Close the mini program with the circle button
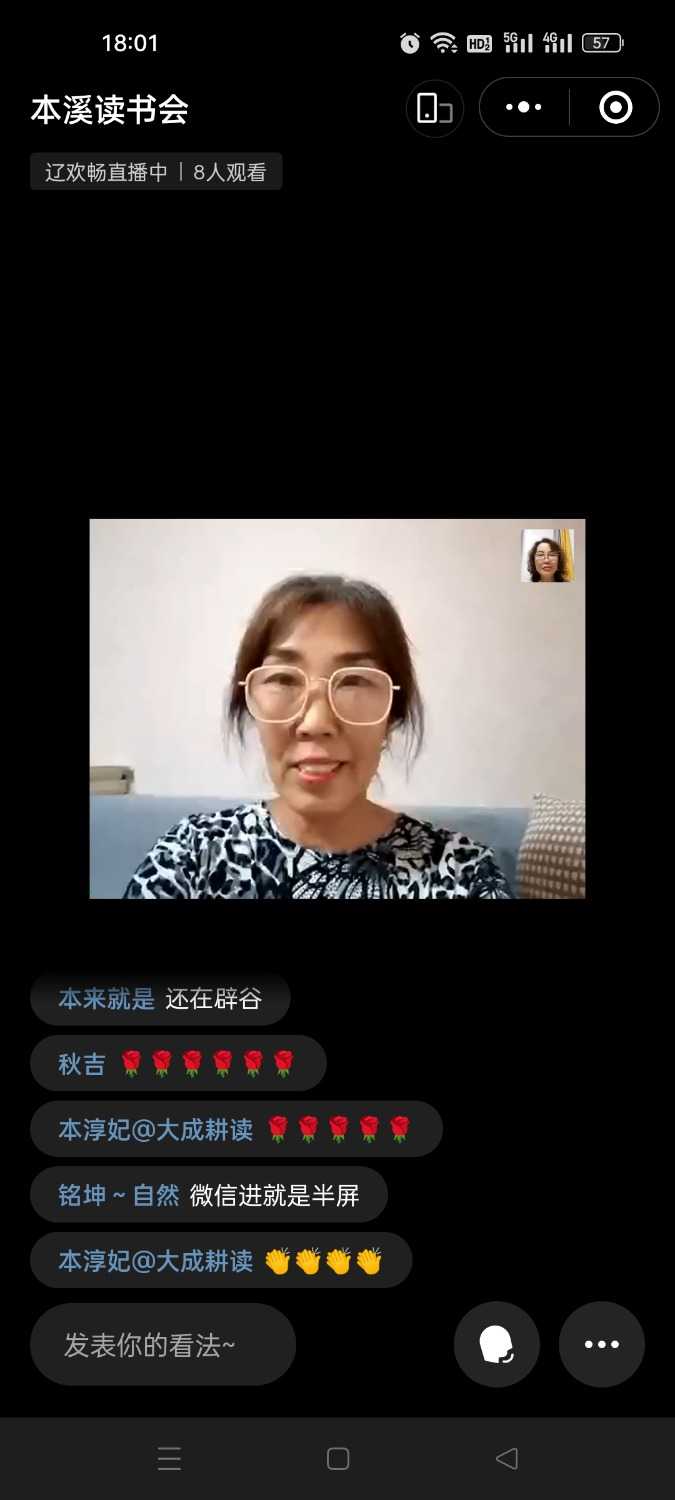This screenshot has width=675, height=1500. click(x=615, y=107)
